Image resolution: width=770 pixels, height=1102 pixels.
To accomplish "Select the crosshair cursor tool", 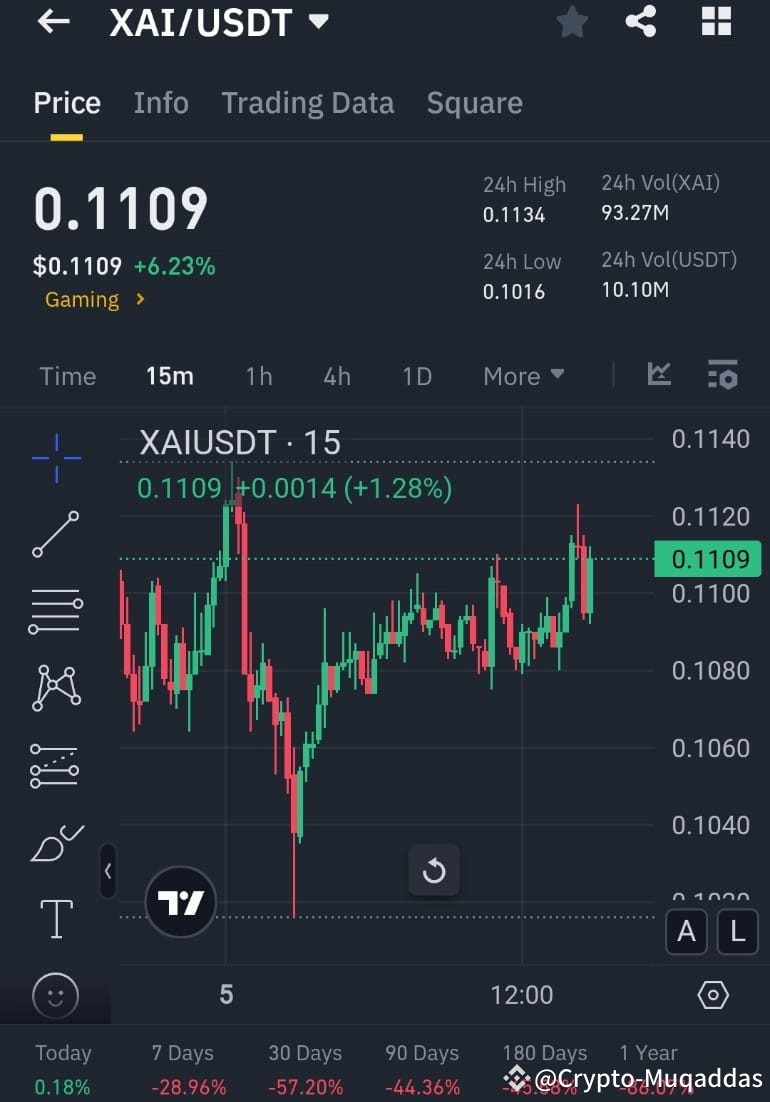I will [x=55, y=458].
